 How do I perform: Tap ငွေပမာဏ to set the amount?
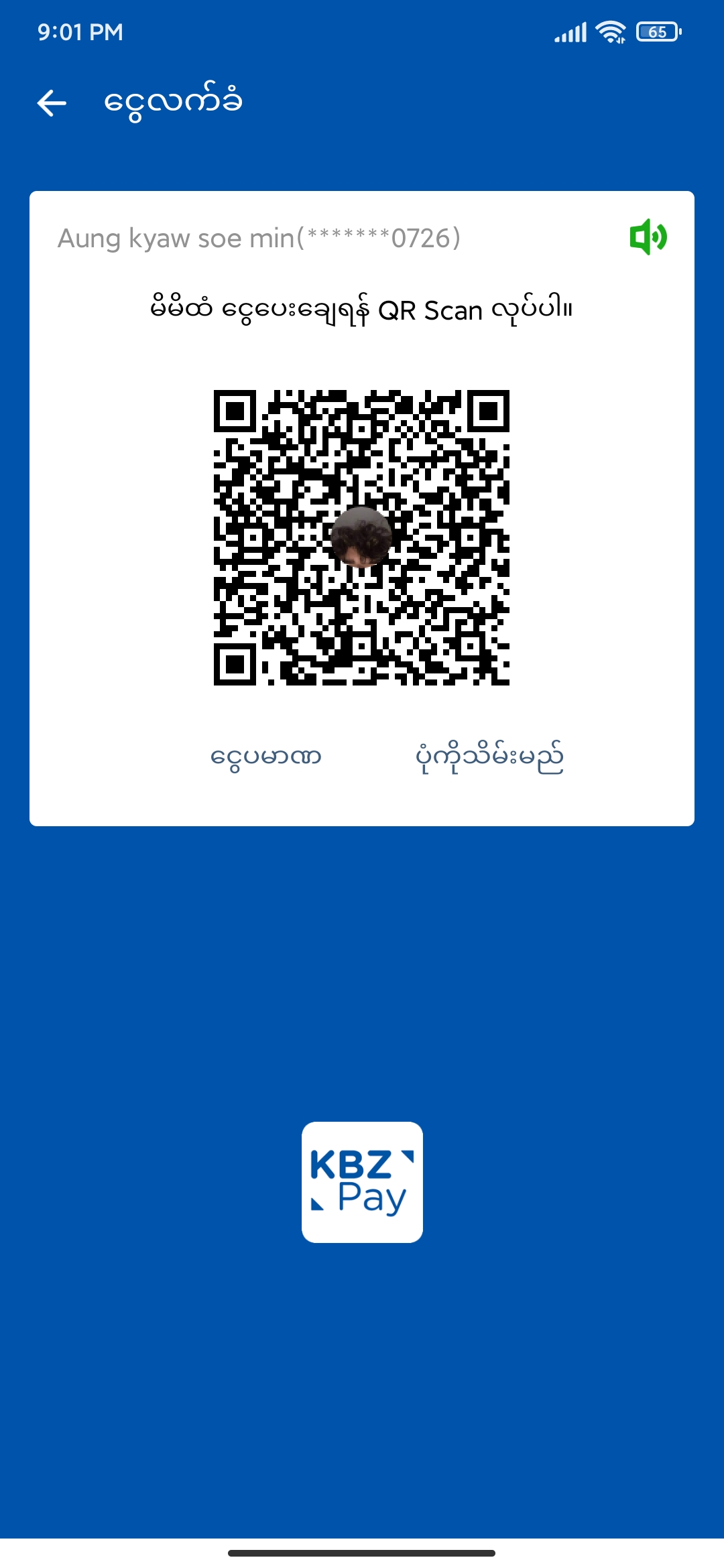click(265, 757)
